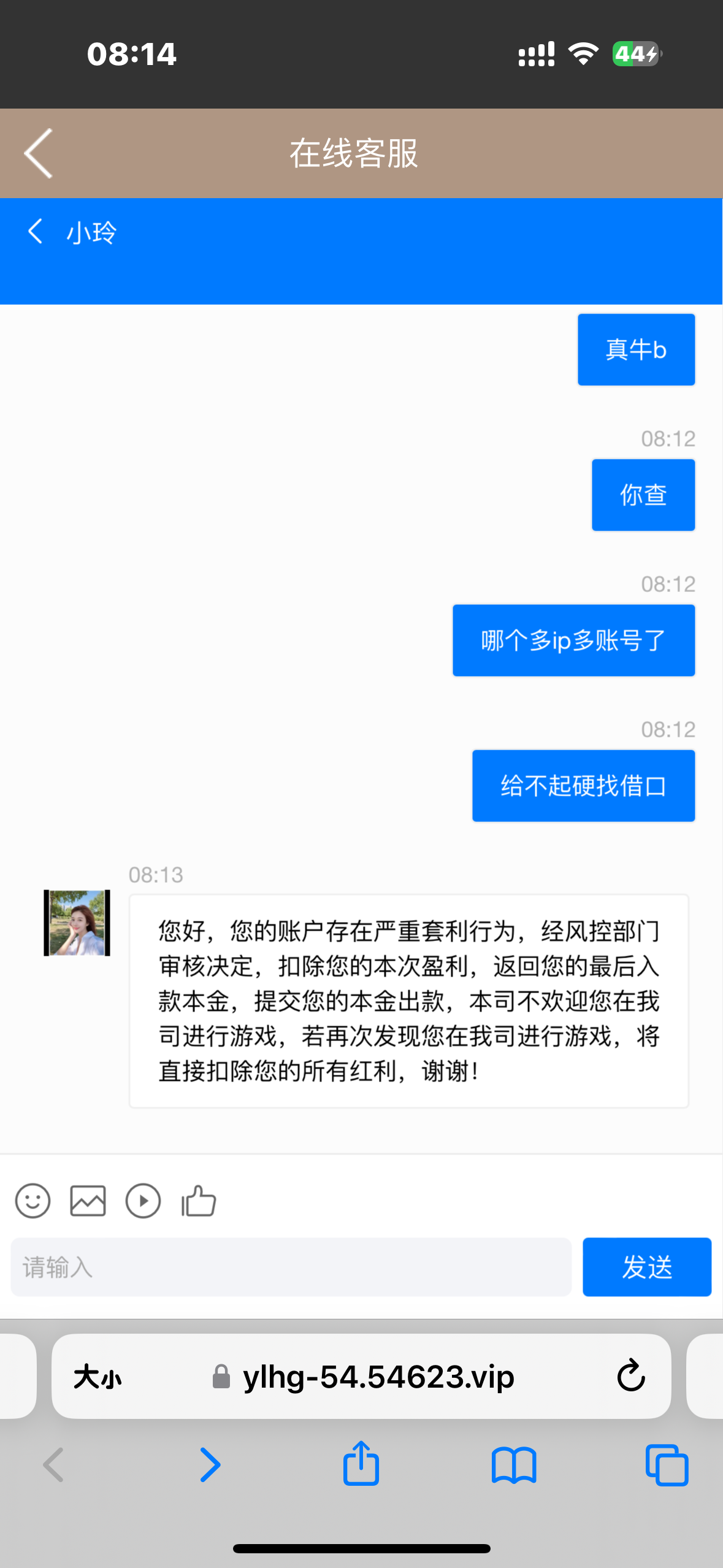Expand the 小玲 conversation back chevron
Screen dimensions: 723x1568
(x=35, y=231)
